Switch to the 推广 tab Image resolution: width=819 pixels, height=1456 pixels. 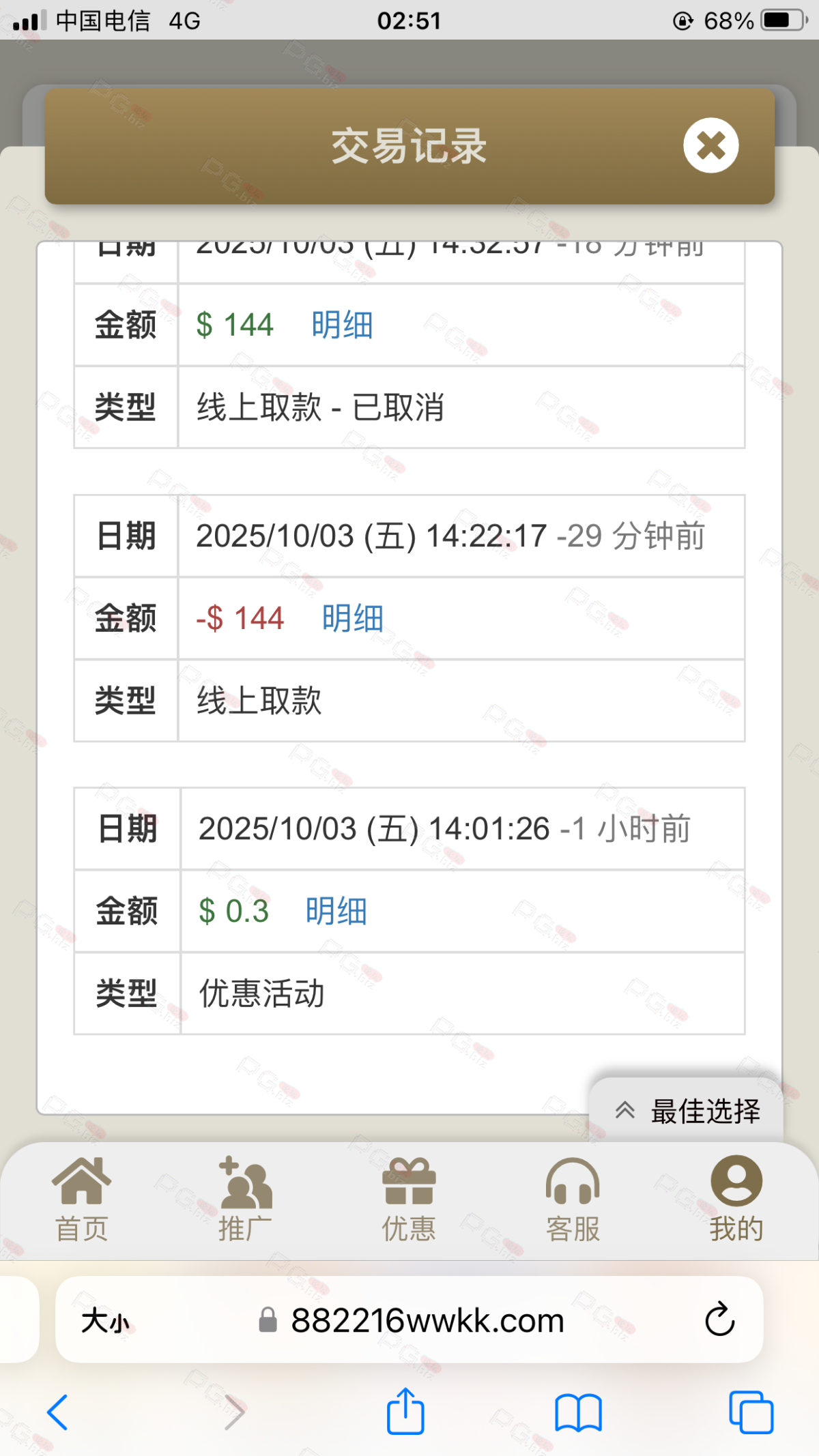tap(245, 1200)
